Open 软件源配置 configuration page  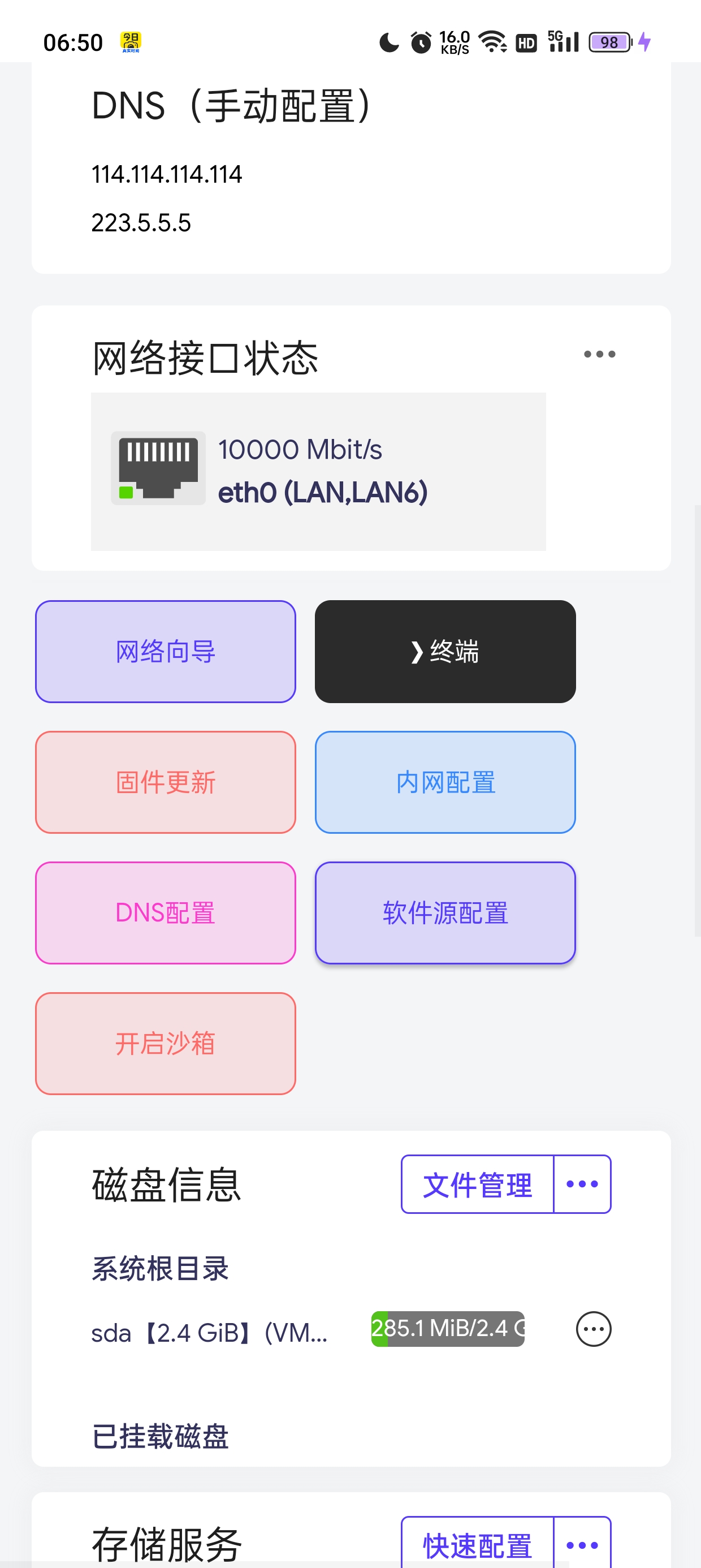[x=445, y=912]
